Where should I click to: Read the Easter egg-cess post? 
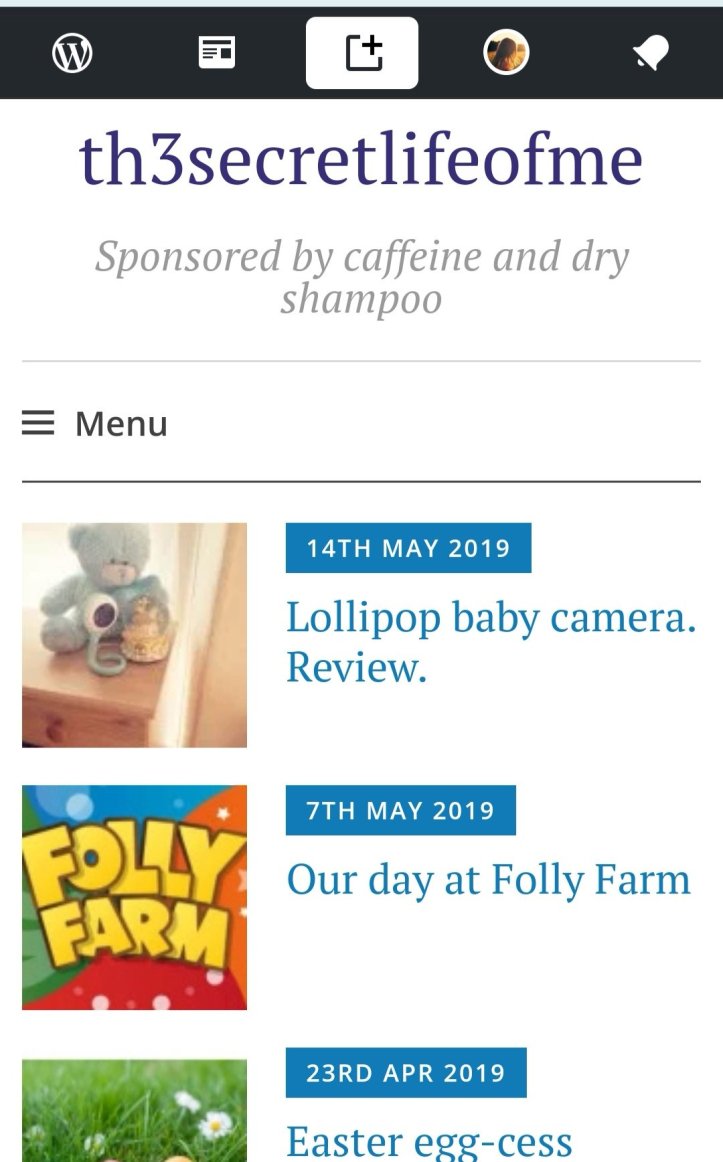pyautogui.click(x=429, y=1141)
